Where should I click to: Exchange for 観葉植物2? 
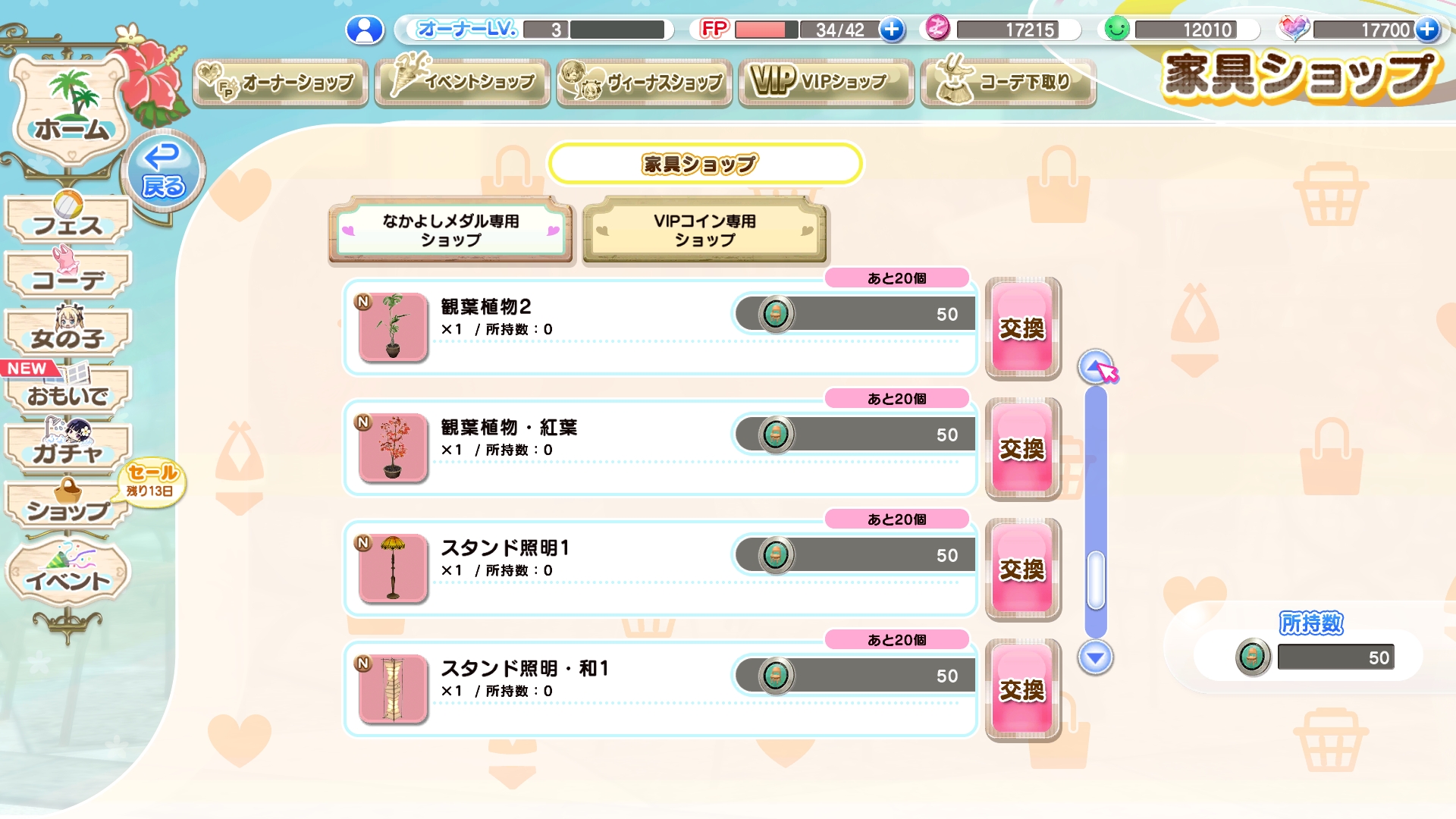click(x=1022, y=328)
